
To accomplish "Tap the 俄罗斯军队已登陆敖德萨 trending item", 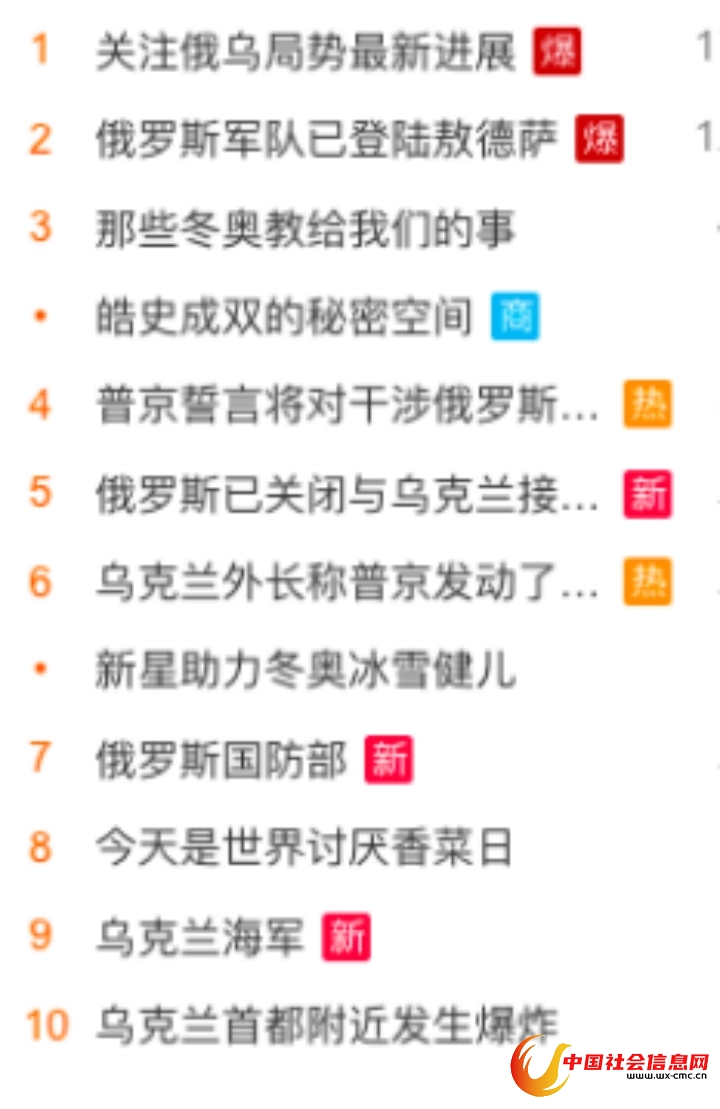I will (x=326, y=140).
